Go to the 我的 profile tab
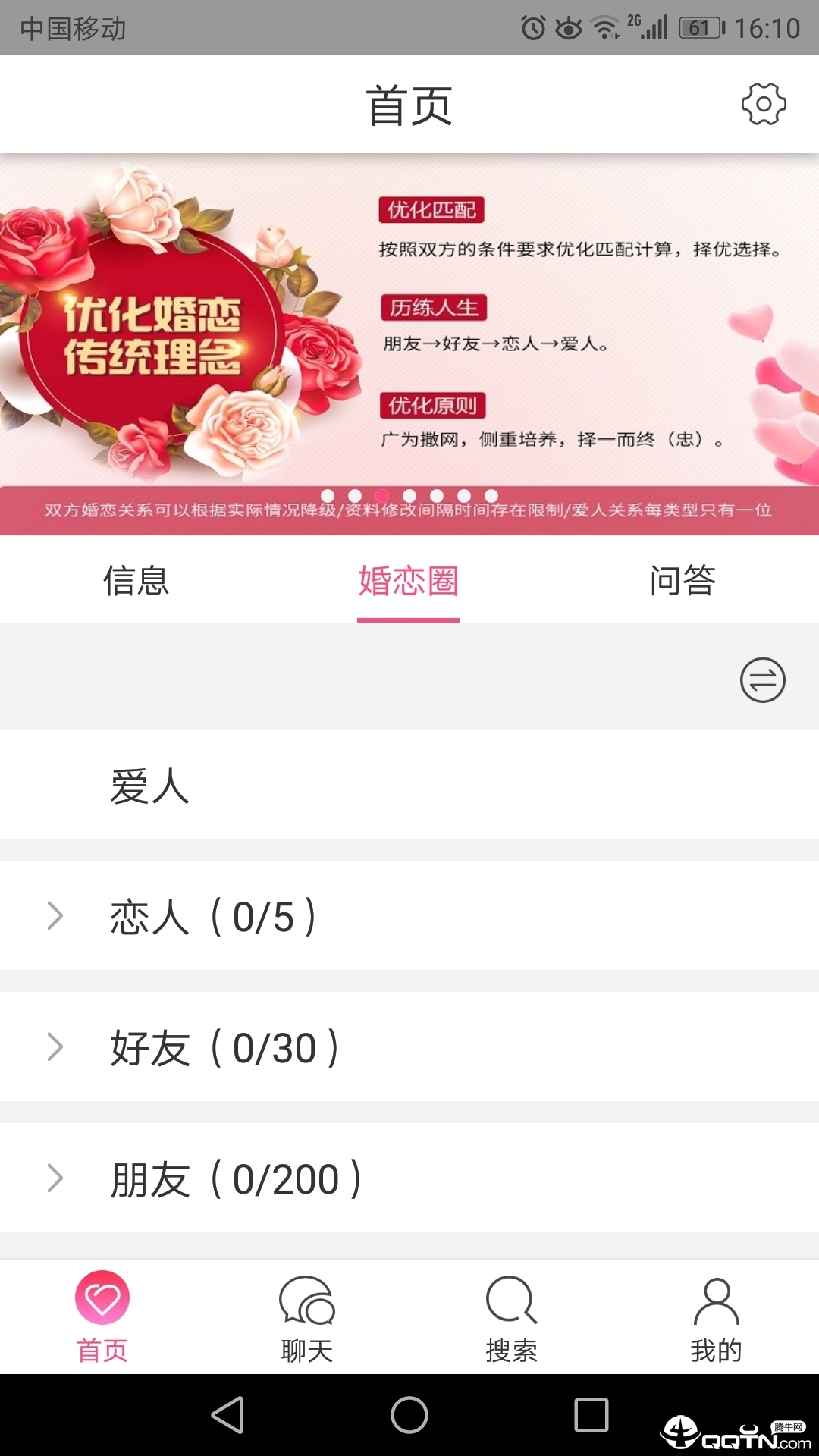819x1456 pixels. coord(716,1317)
